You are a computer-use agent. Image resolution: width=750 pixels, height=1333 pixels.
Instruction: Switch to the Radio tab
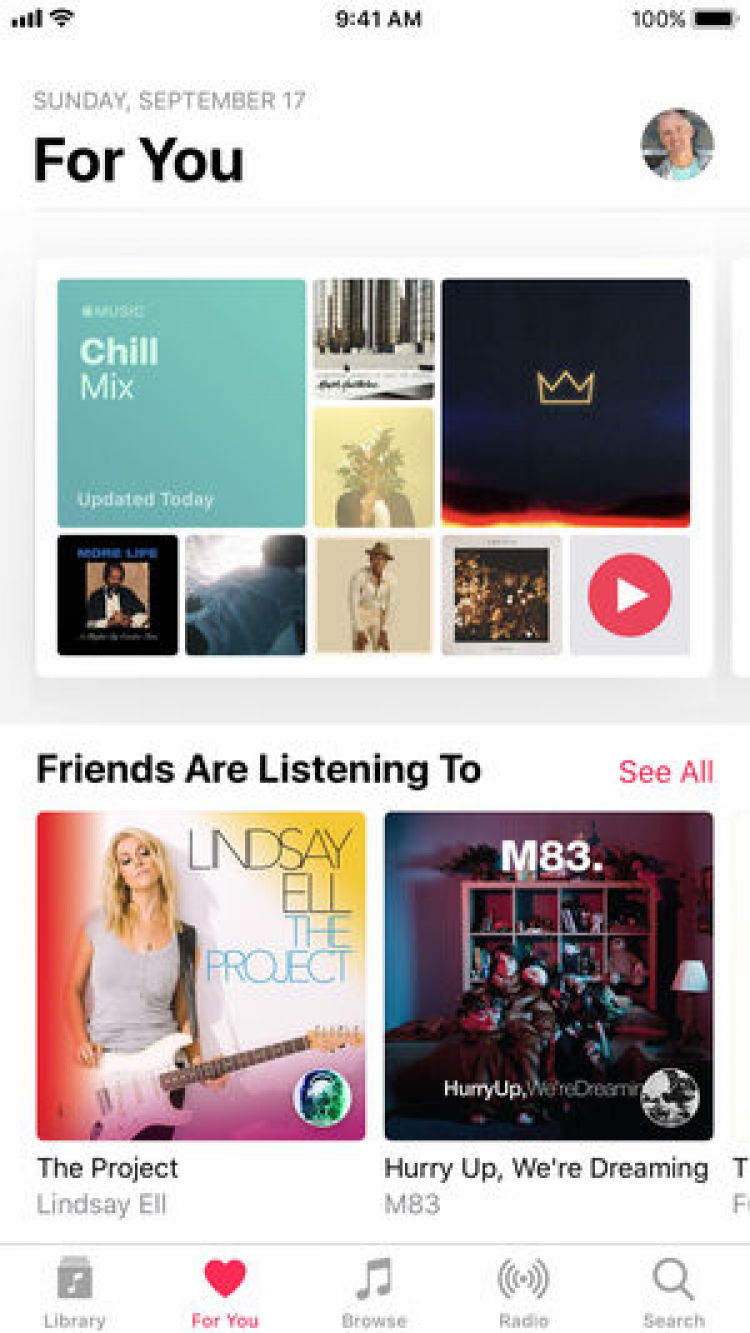(x=524, y=1292)
